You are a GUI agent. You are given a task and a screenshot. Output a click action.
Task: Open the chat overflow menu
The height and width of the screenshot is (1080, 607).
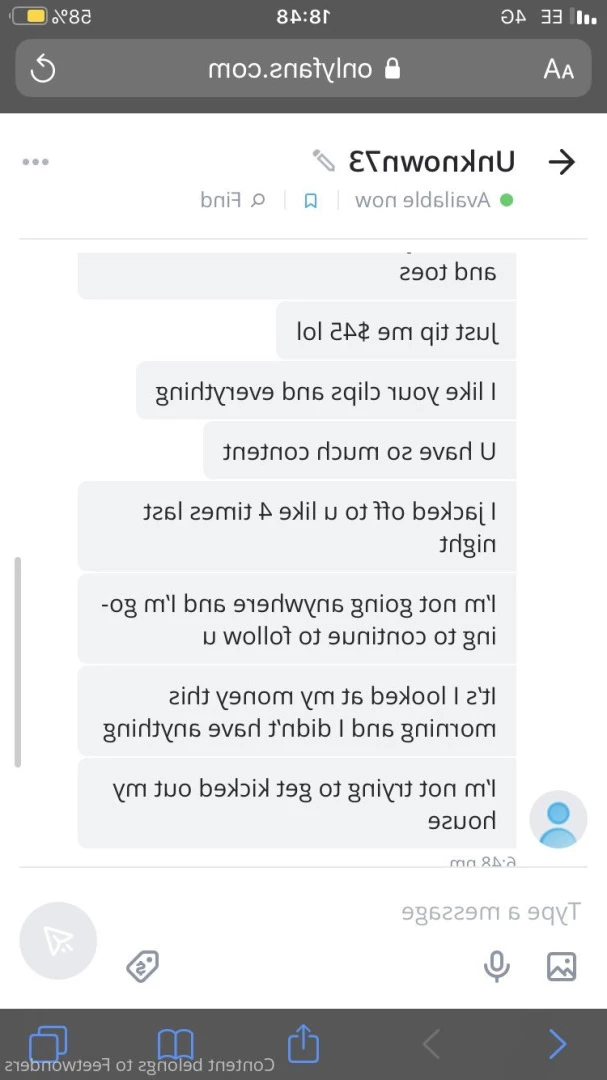click(36, 162)
